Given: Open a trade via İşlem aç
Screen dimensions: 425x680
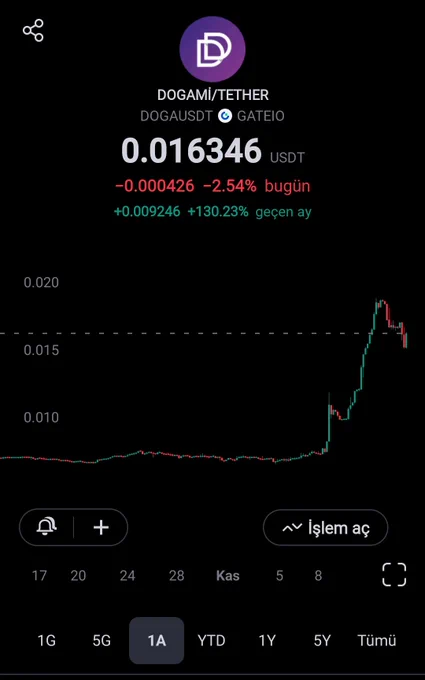Looking at the screenshot, I should [325, 528].
